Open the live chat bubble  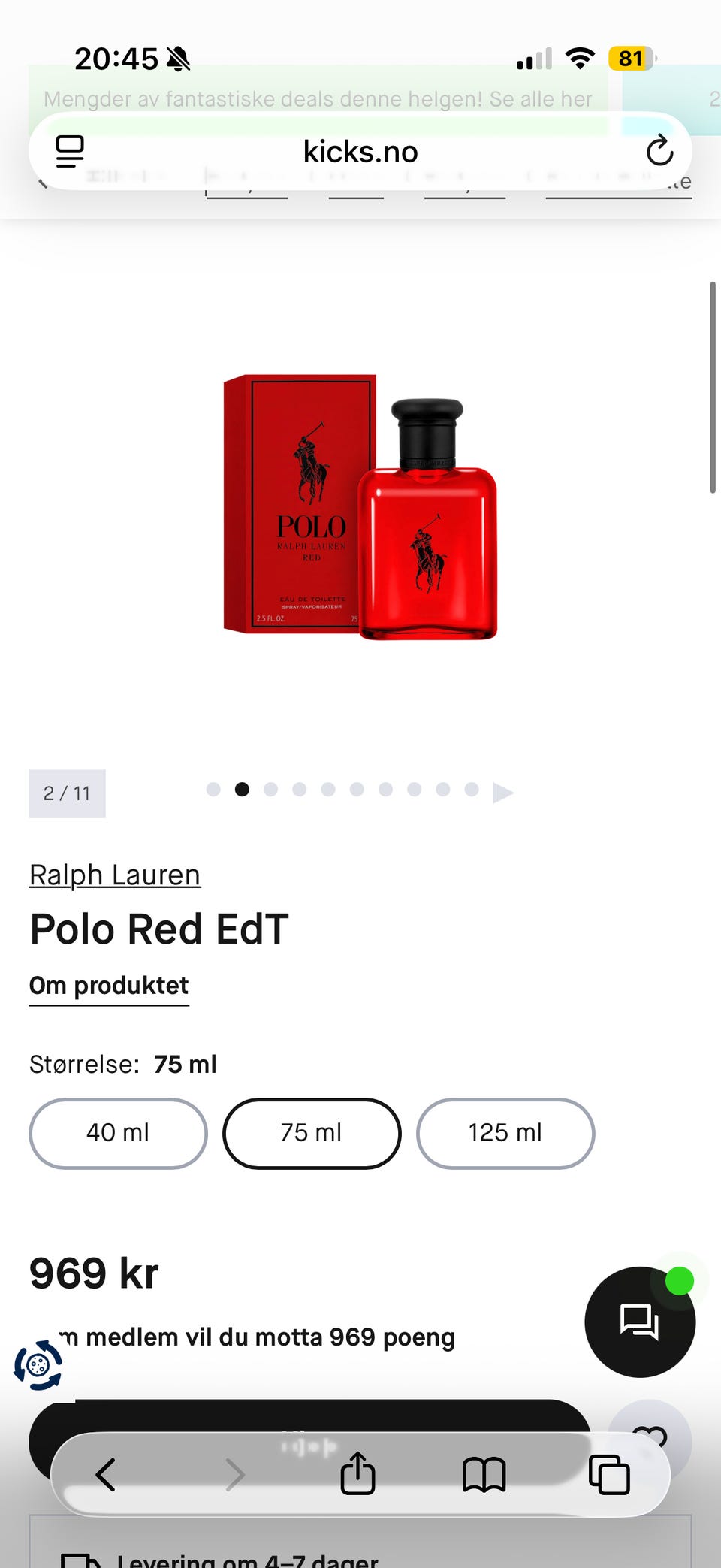click(x=640, y=1322)
